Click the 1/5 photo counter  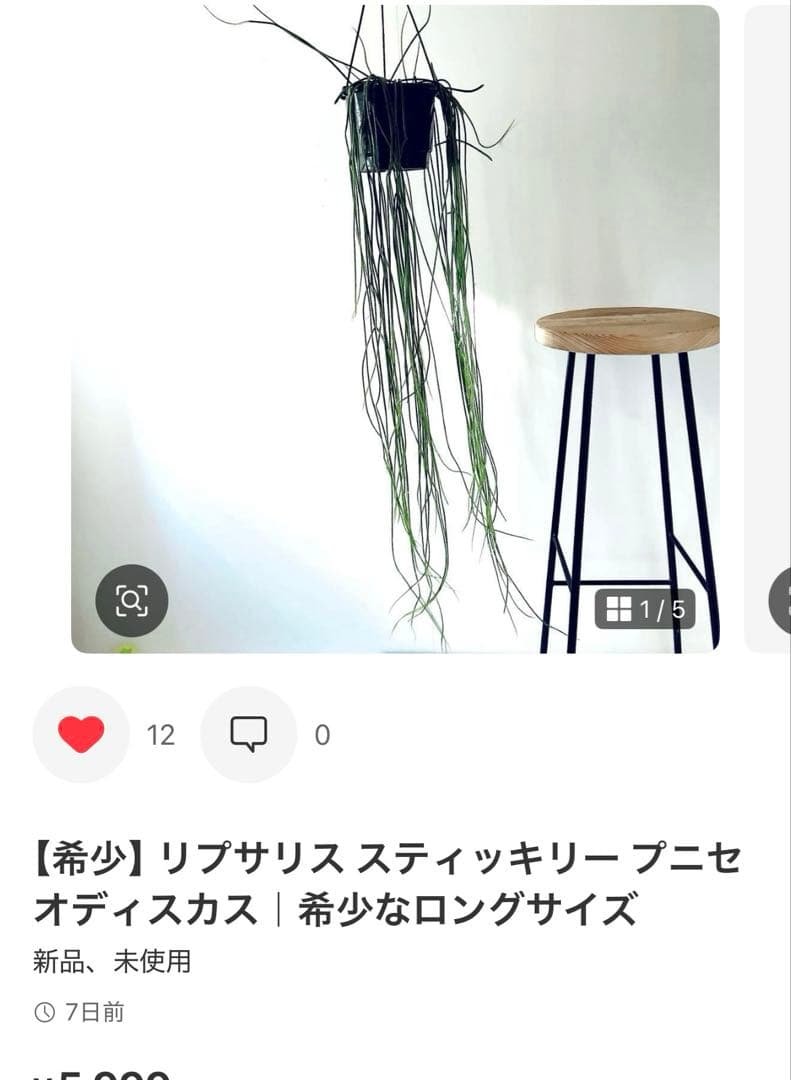pos(647,607)
